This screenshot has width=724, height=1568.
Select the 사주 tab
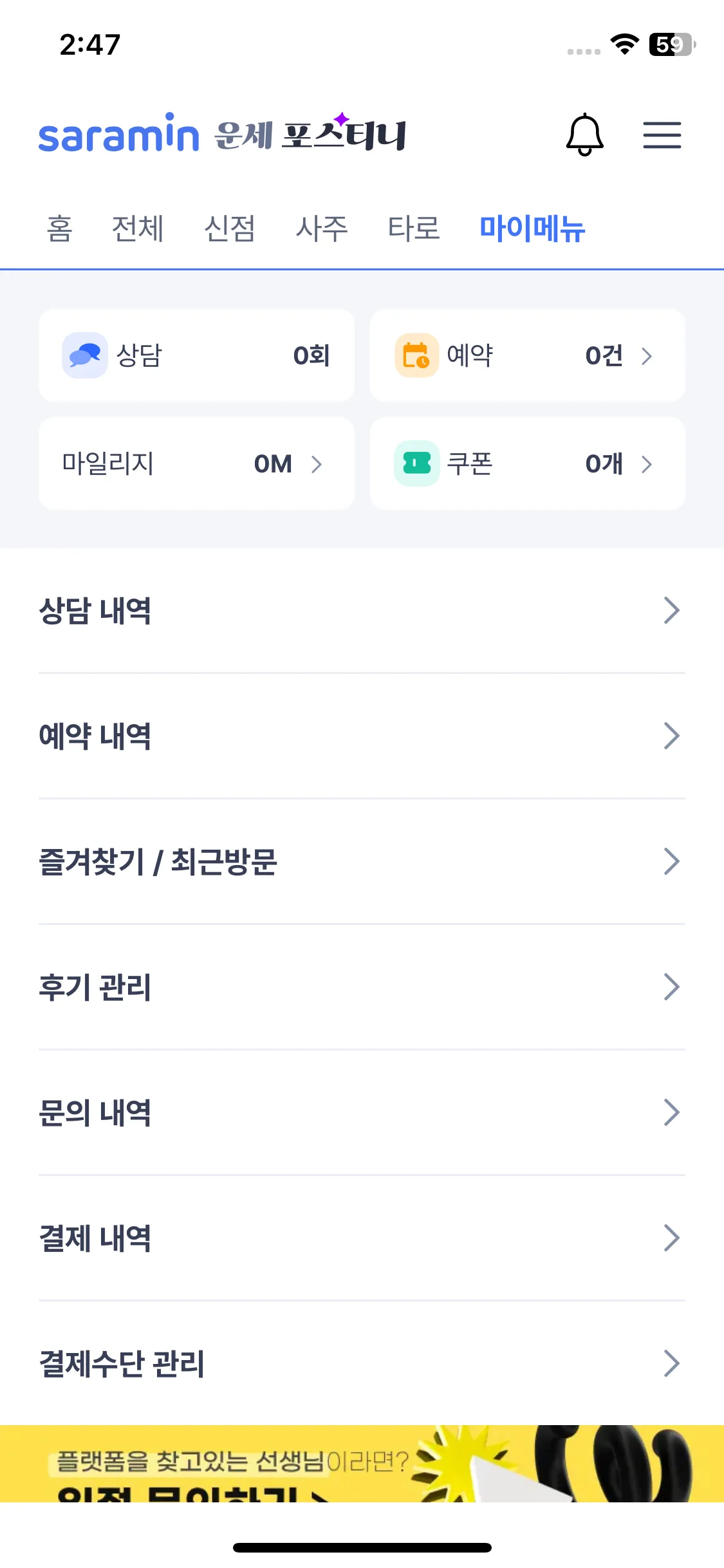(322, 229)
